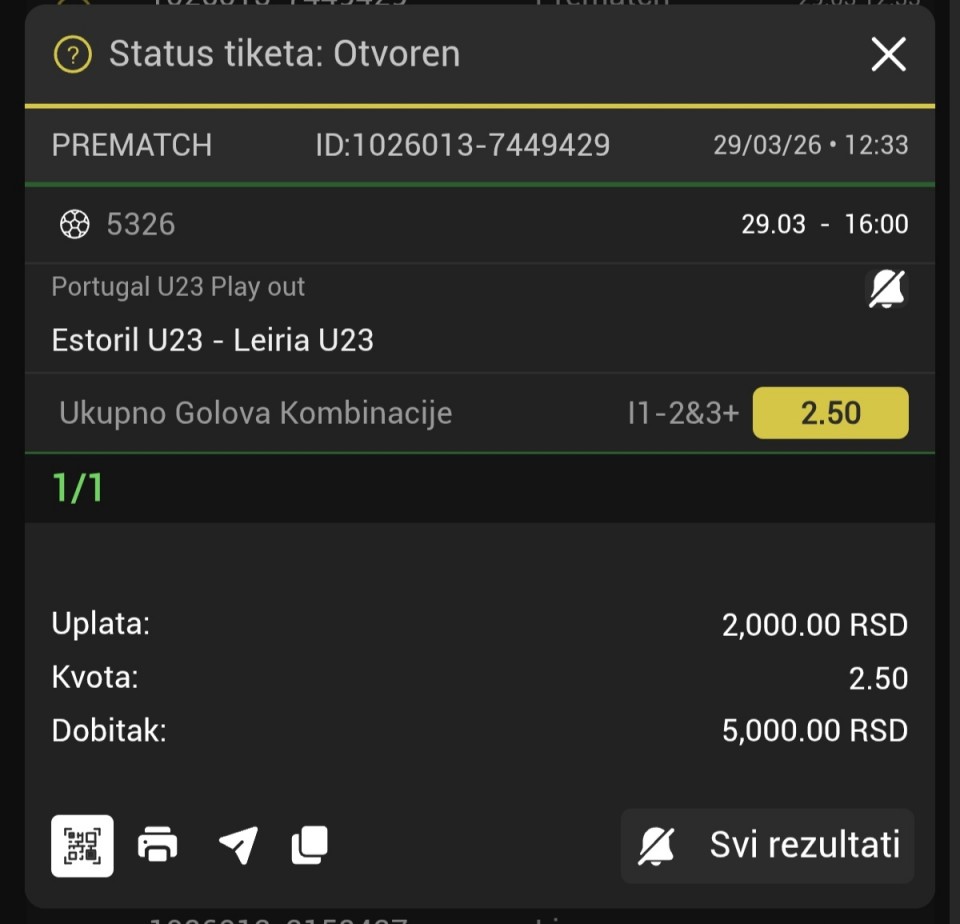Screen dimensions: 960x924
Task: Show the ticket QR code
Action: (82, 846)
